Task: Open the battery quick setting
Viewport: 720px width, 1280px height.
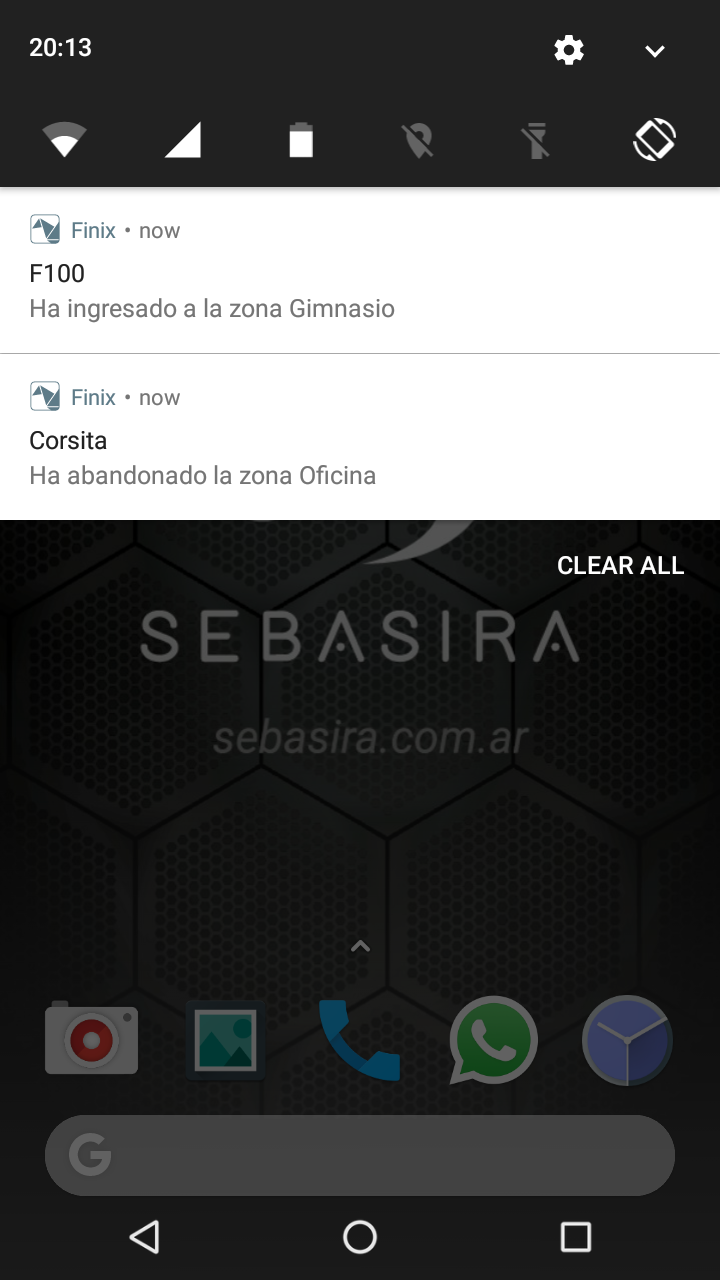Action: pos(301,140)
